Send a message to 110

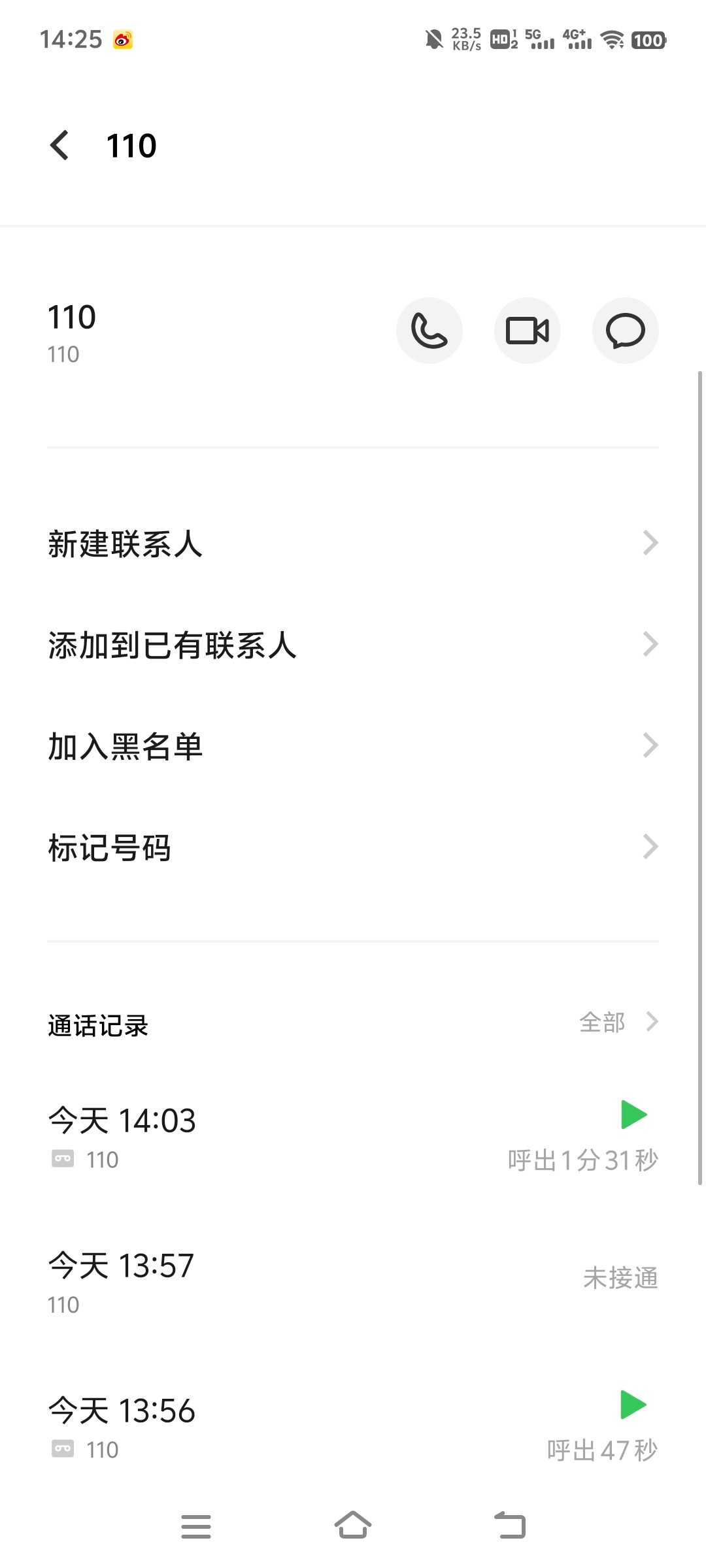[x=626, y=331]
